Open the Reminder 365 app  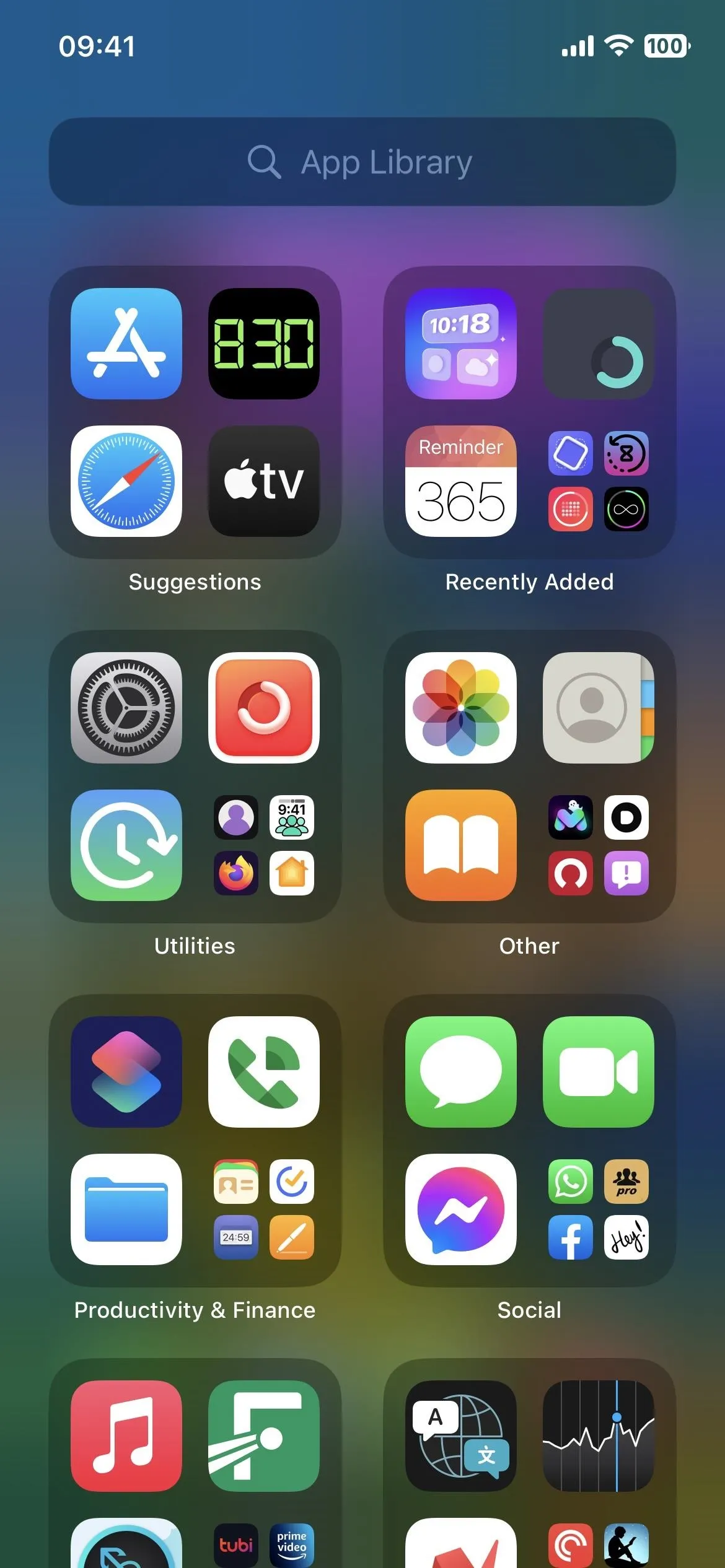461,481
